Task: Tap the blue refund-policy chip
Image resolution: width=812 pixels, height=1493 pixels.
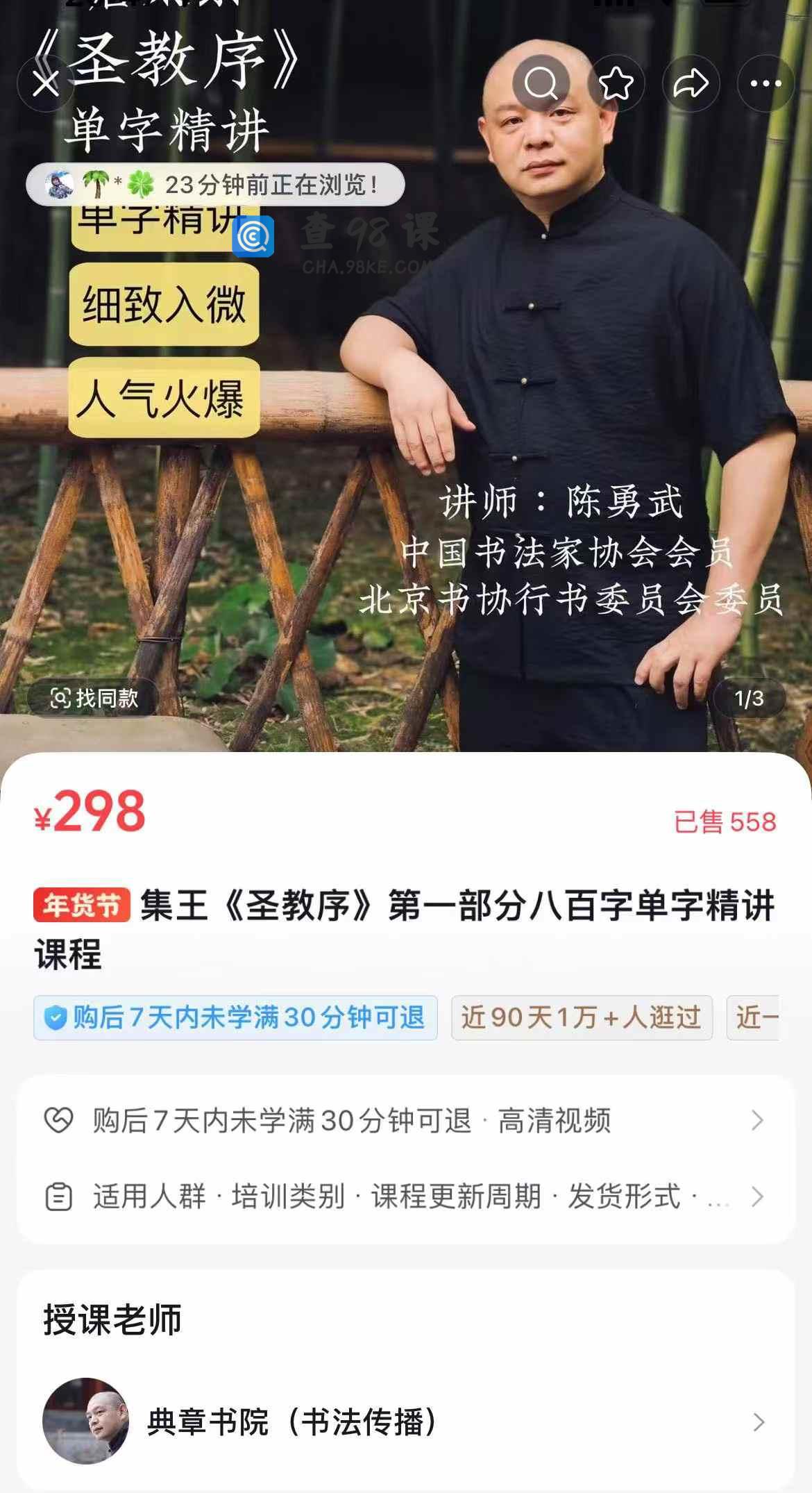Action: (x=235, y=1017)
